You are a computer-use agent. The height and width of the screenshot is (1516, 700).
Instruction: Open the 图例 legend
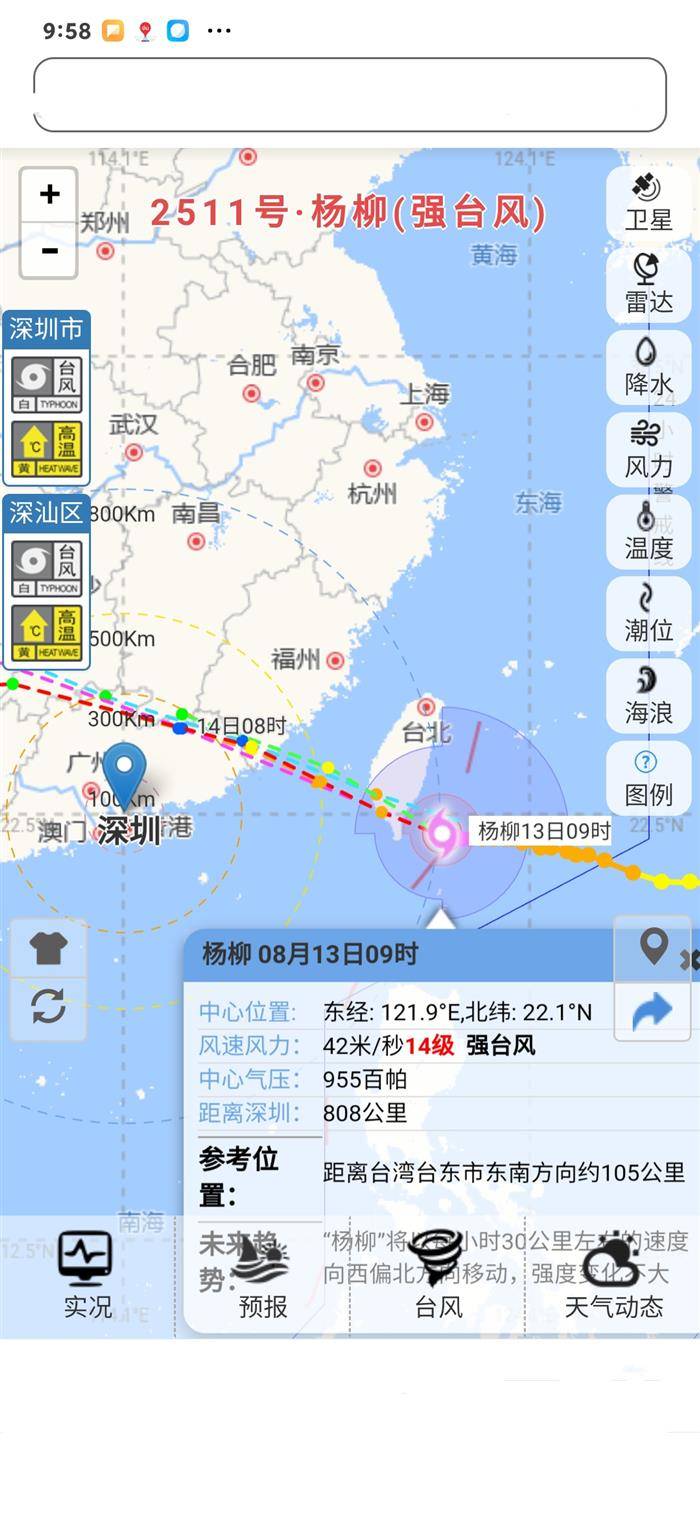(x=648, y=778)
